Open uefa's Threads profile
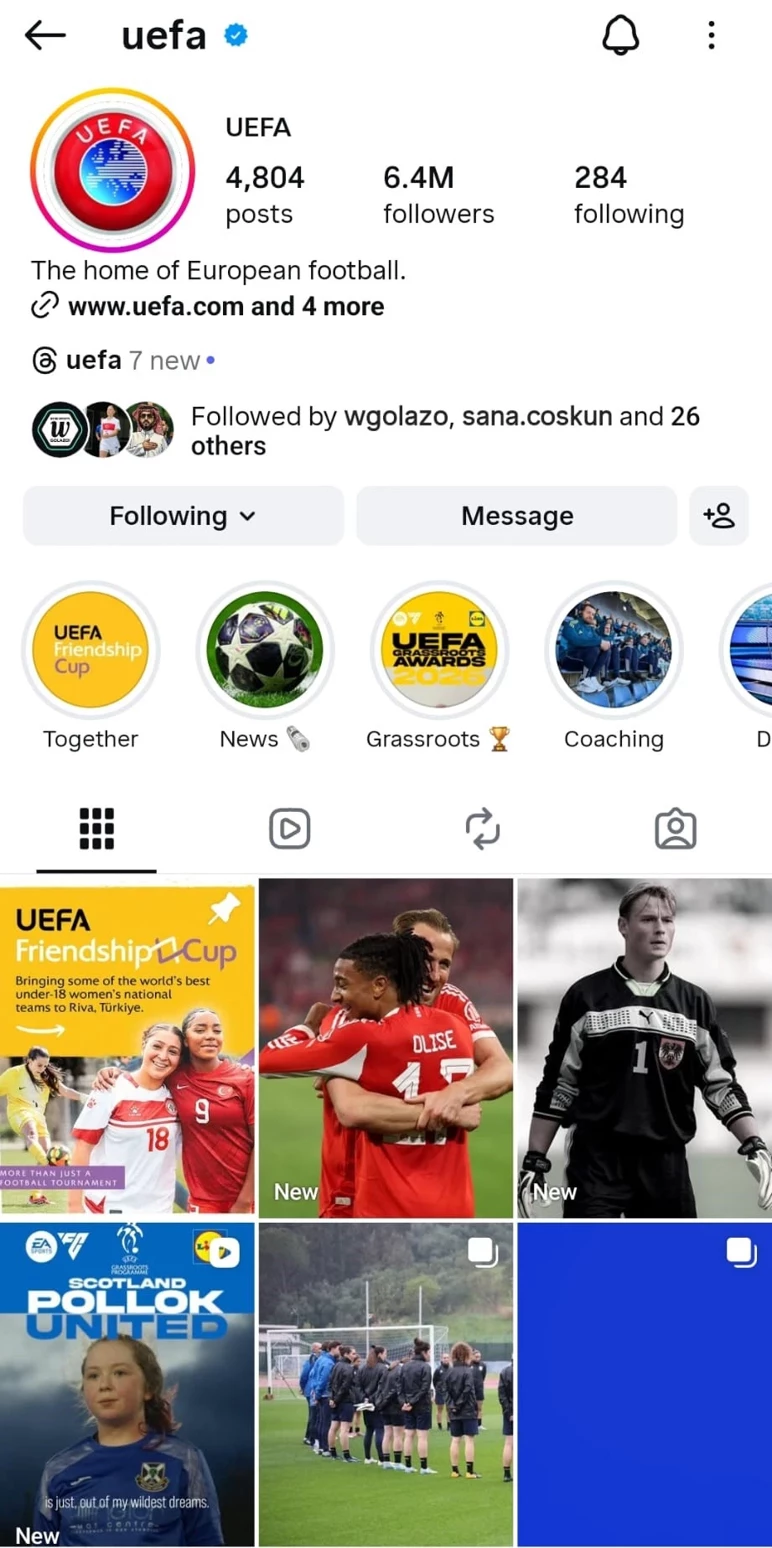 [x=93, y=360]
